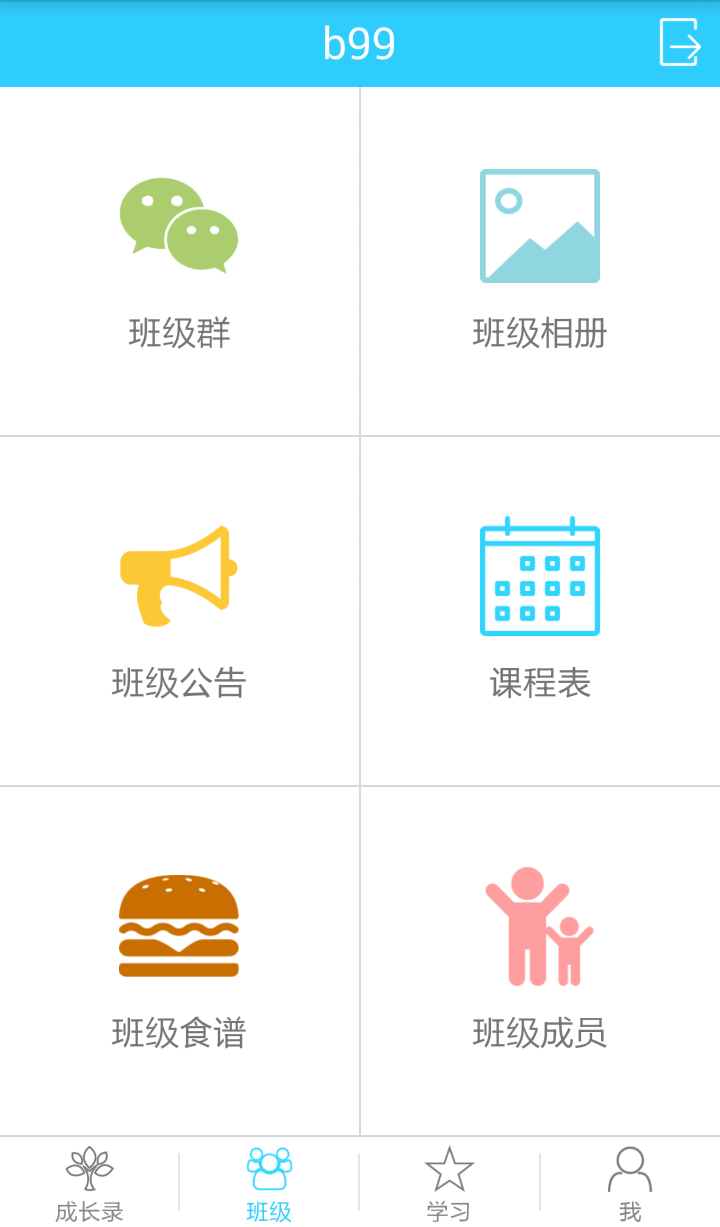The image size is (720, 1227).
Task: Click the 班级公告 text label
Action: 180,684
